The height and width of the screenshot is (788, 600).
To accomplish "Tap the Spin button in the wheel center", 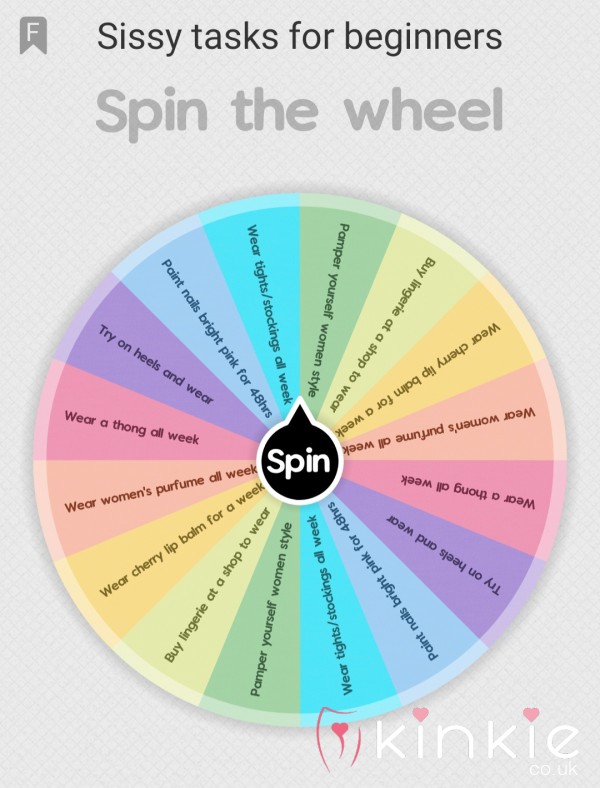I will point(300,462).
